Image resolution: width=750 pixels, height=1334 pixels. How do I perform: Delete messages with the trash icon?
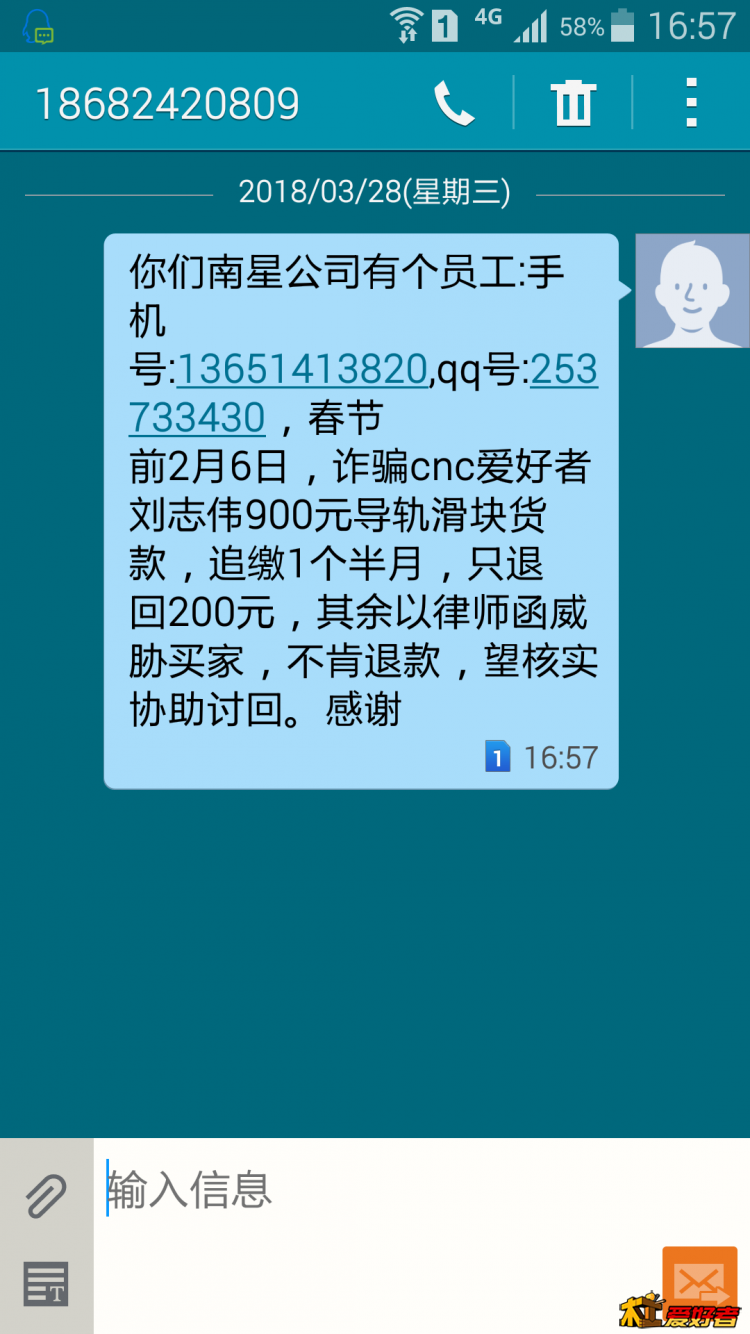pyautogui.click(x=573, y=103)
